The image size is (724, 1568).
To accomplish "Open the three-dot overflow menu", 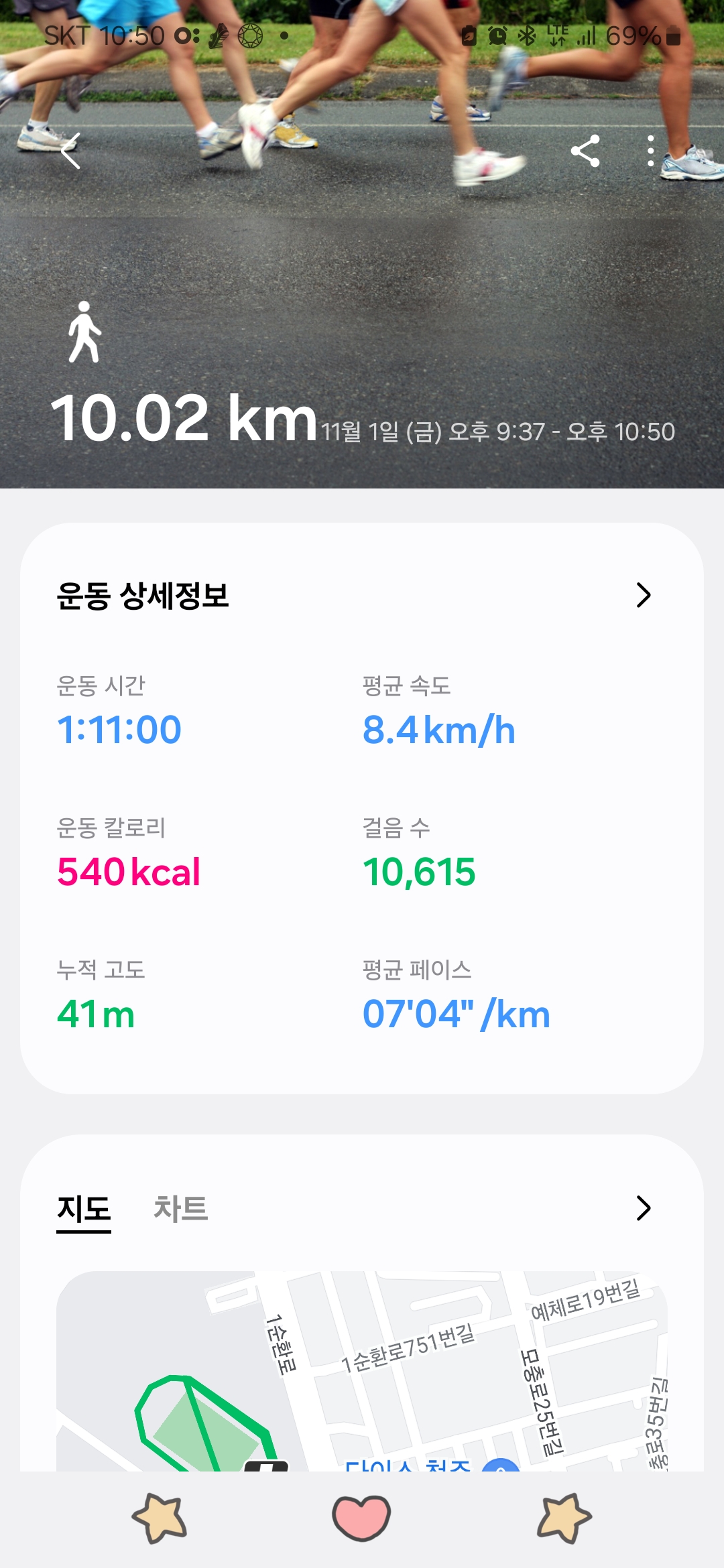I will (650, 151).
